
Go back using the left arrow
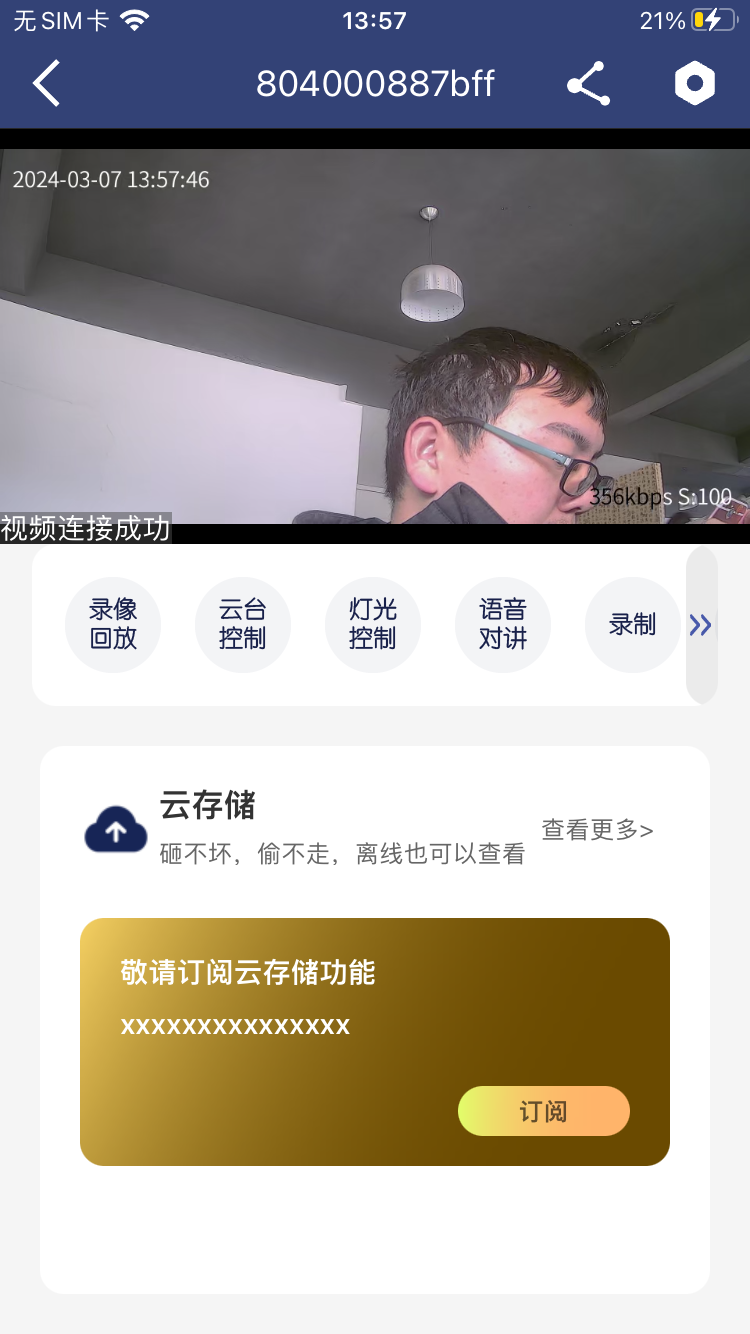[x=45, y=84]
